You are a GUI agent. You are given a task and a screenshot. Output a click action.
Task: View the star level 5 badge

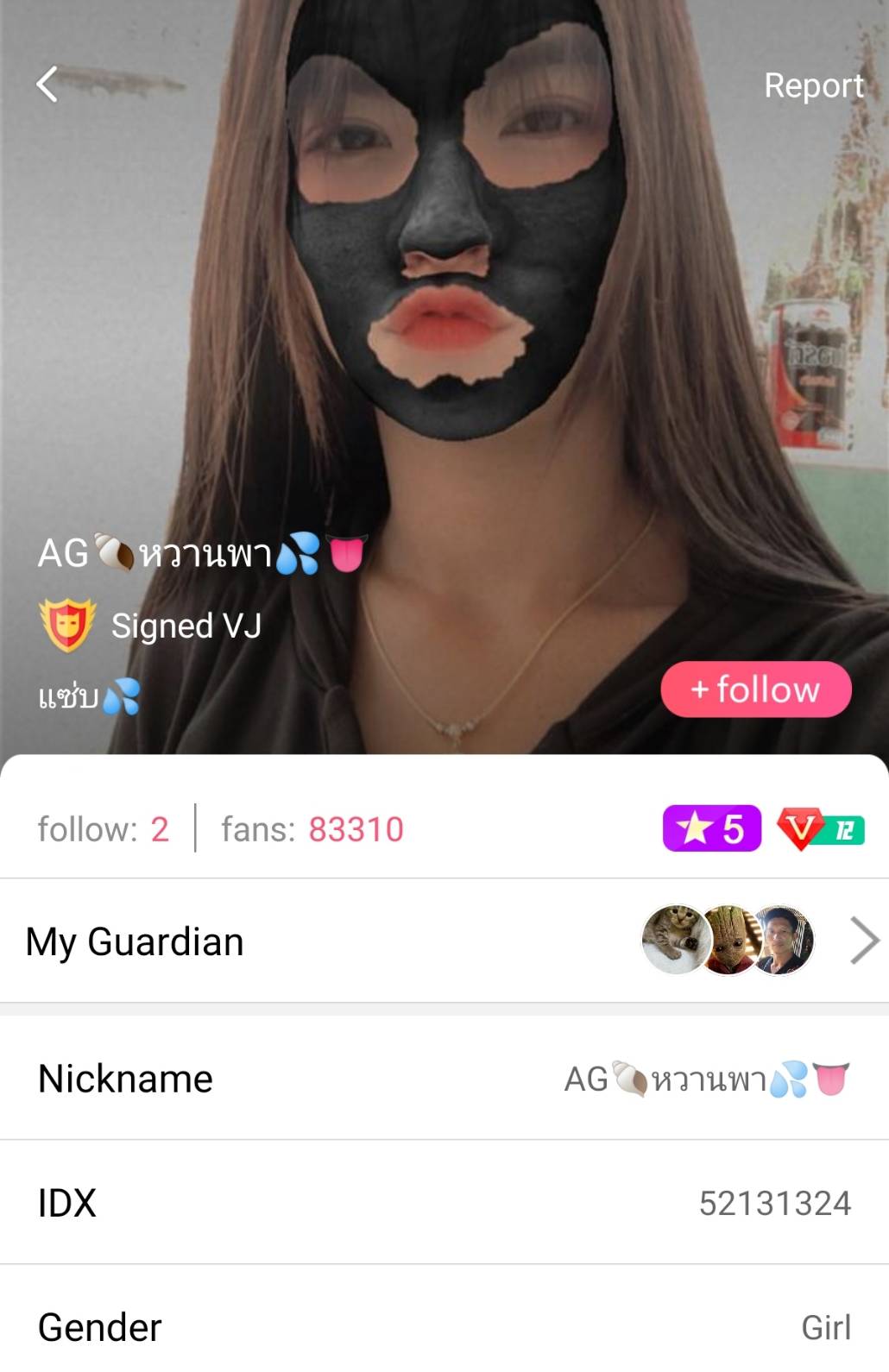[711, 829]
